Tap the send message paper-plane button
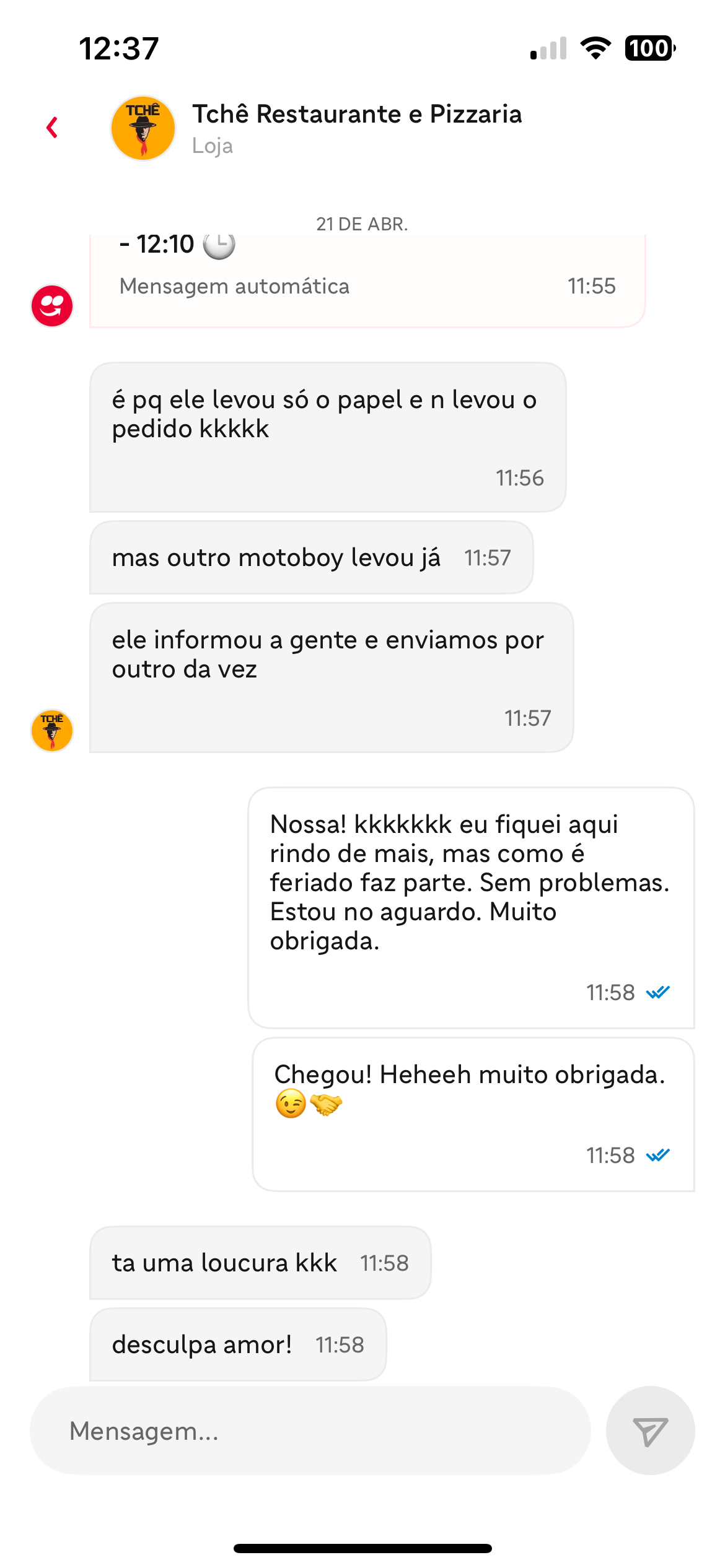 [650, 1431]
